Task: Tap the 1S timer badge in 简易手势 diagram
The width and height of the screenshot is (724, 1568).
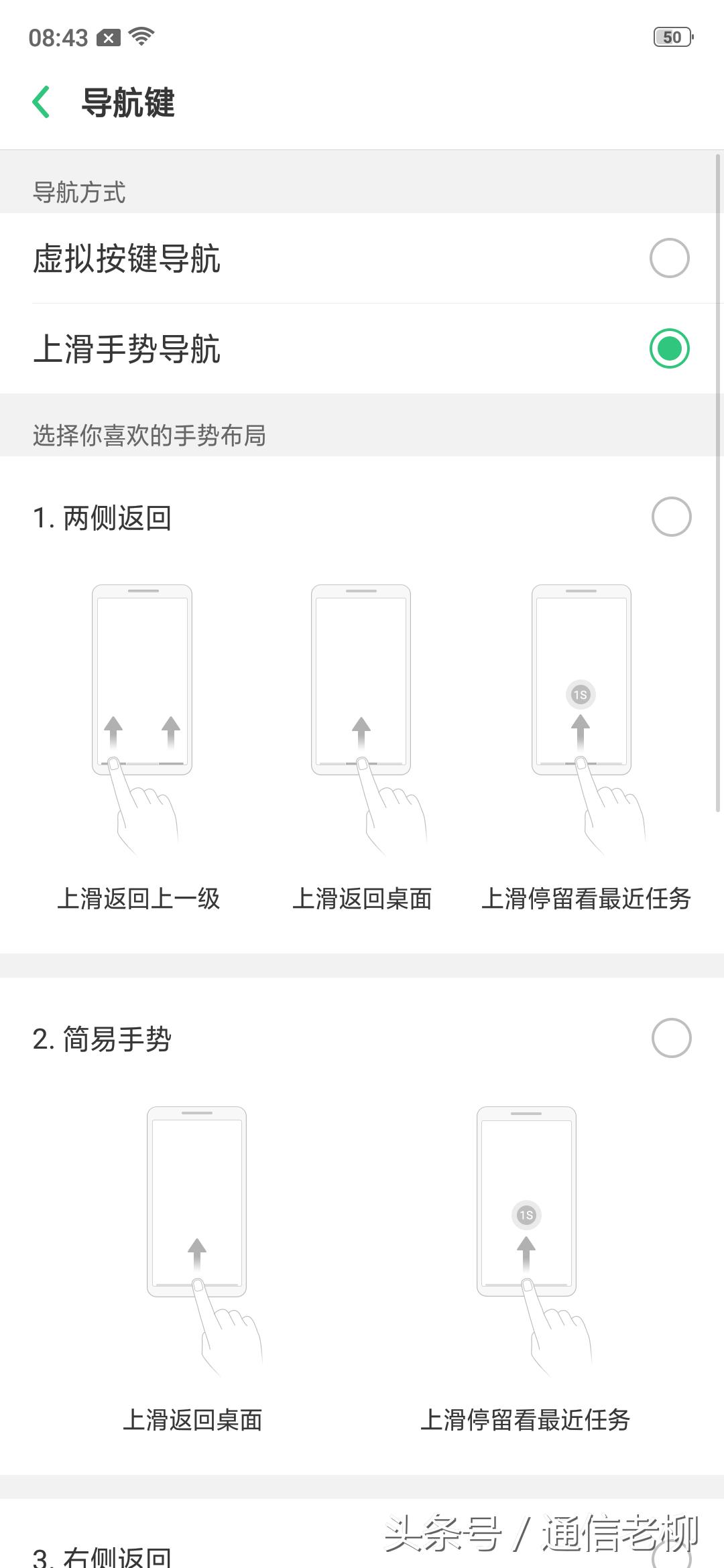Action: tap(527, 1214)
